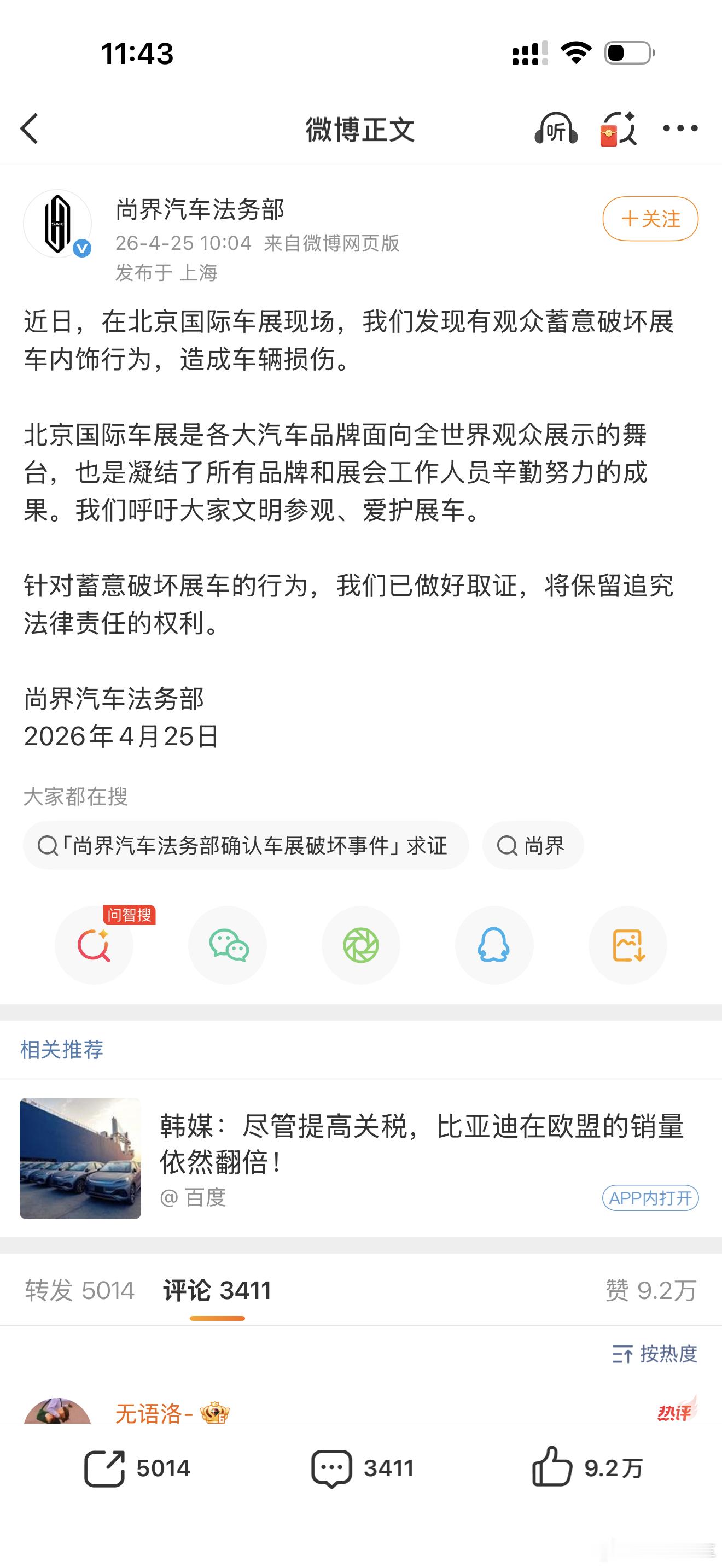The width and height of the screenshot is (722, 1568).
Task: Tap the verified blue badge on the avatar
Action: [83, 248]
